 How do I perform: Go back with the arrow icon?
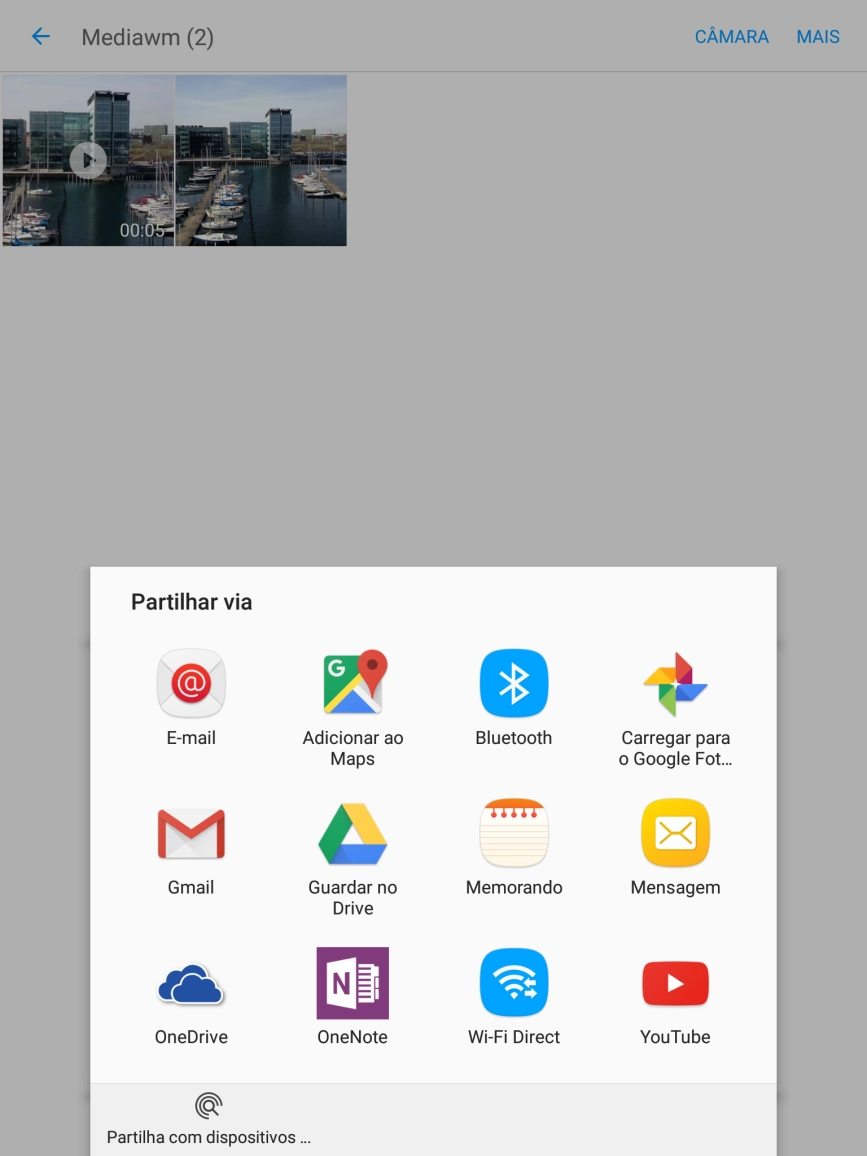tap(40, 37)
